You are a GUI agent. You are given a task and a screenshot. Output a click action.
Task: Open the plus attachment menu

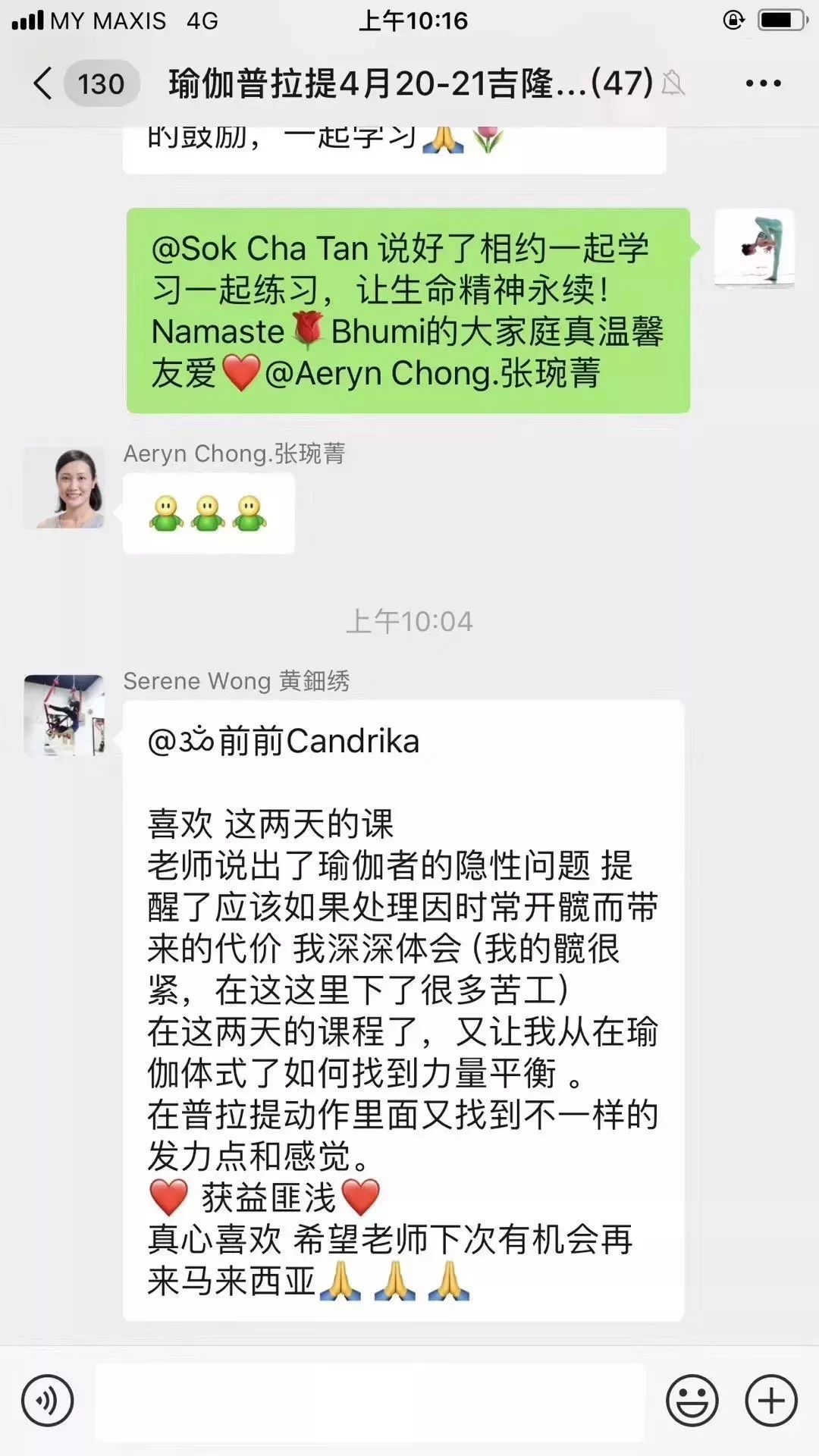coord(771,1401)
